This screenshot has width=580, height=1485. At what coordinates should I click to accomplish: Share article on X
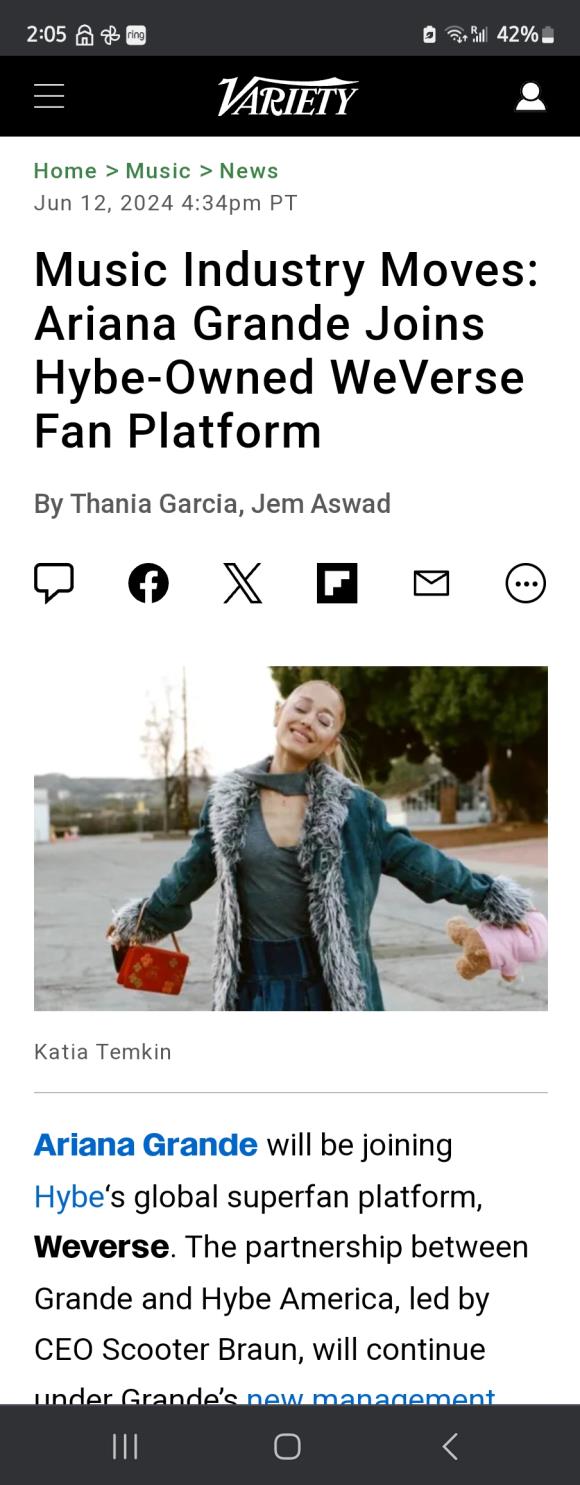click(x=242, y=583)
